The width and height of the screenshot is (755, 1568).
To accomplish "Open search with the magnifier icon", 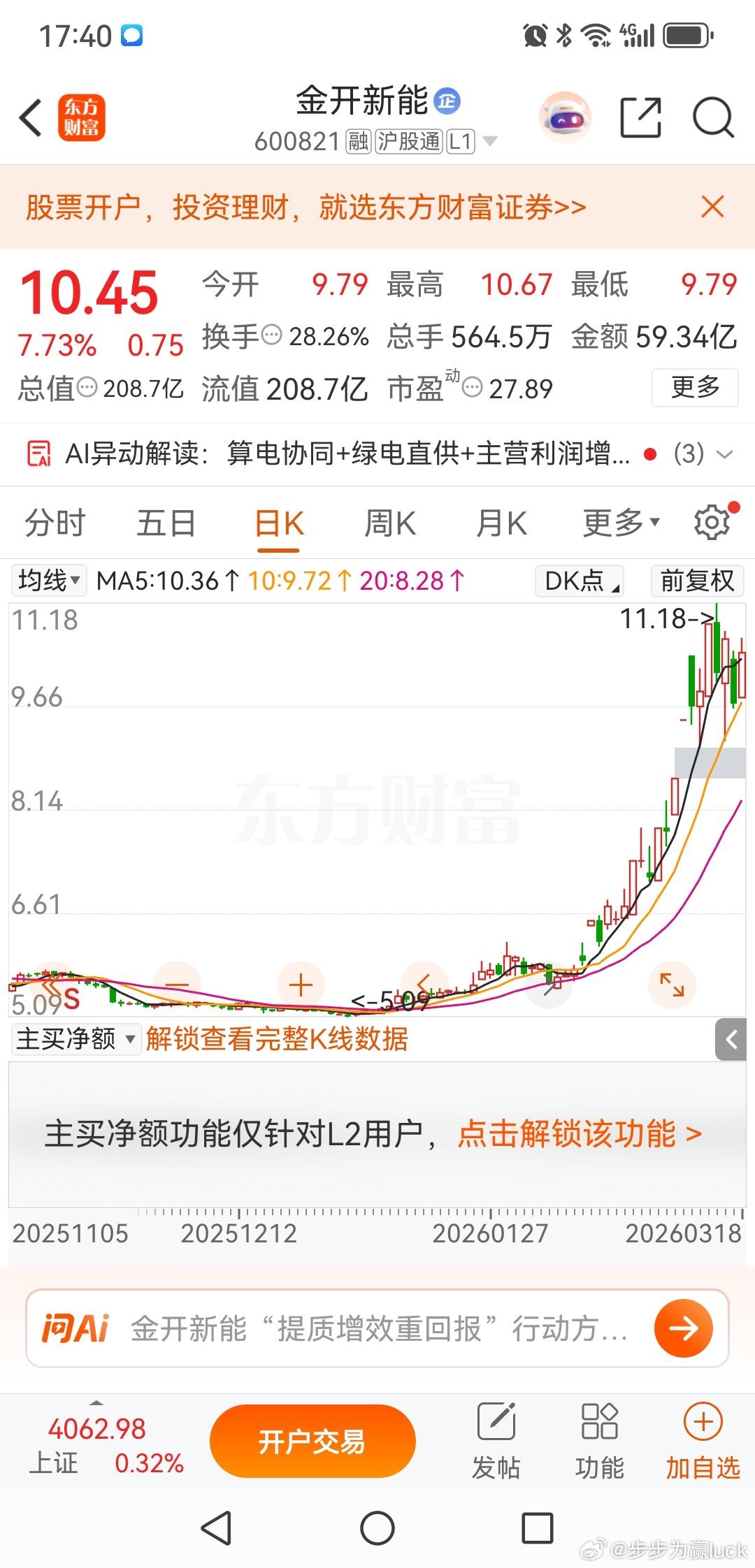I will (x=712, y=117).
